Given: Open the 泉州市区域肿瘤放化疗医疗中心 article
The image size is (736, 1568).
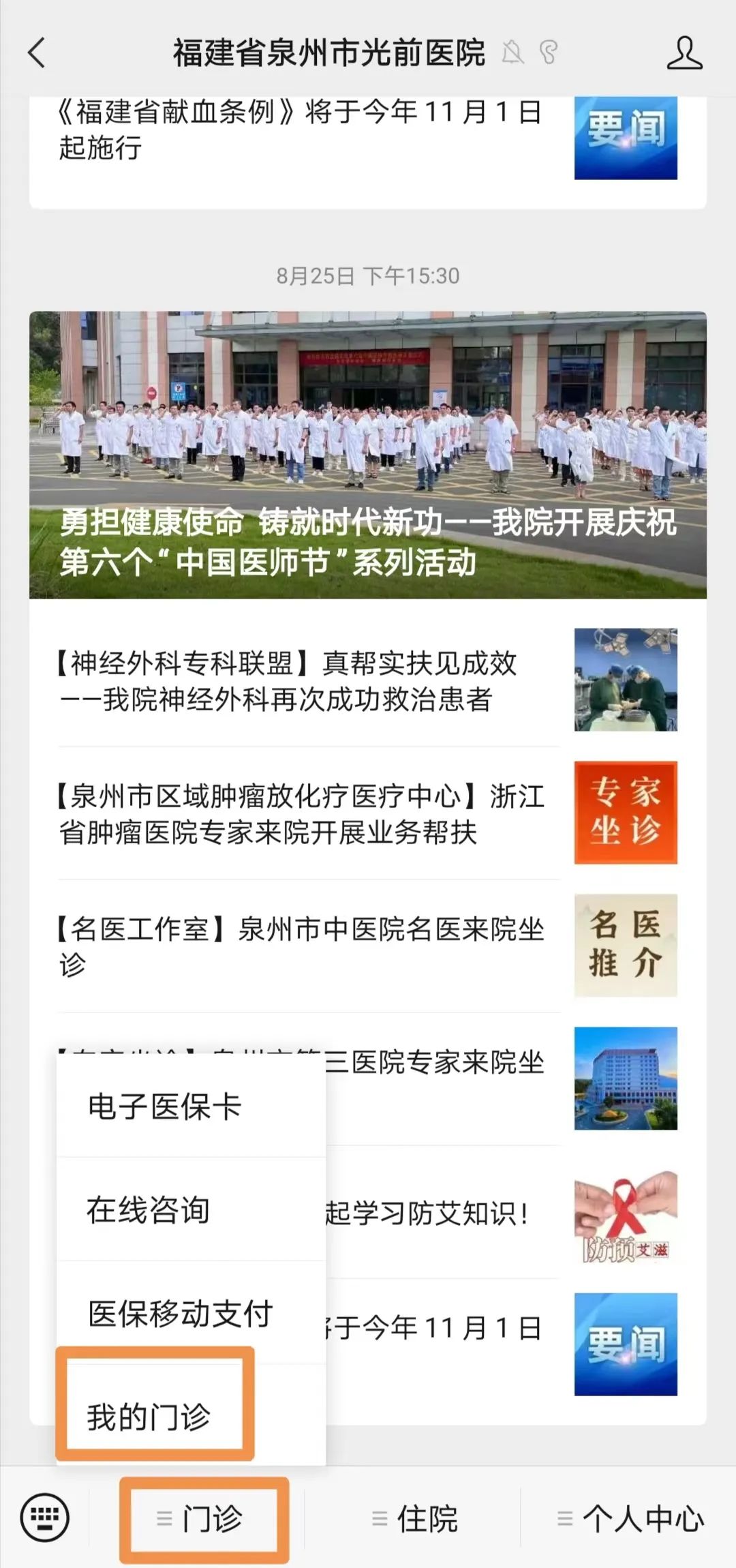Looking at the screenshot, I should [307, 813].
